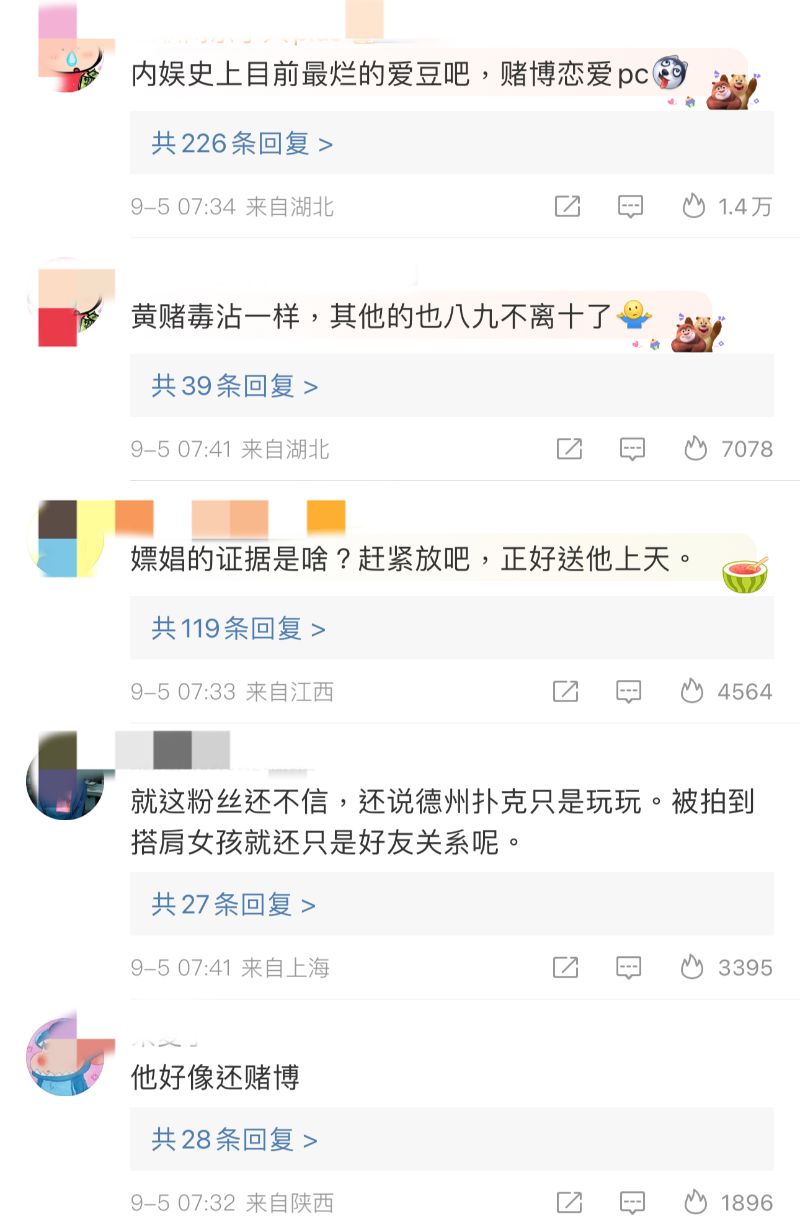Expand the 共27条回复 replies
The width and height of the screenshot is (800, 1232).
(x=234, y=905)
